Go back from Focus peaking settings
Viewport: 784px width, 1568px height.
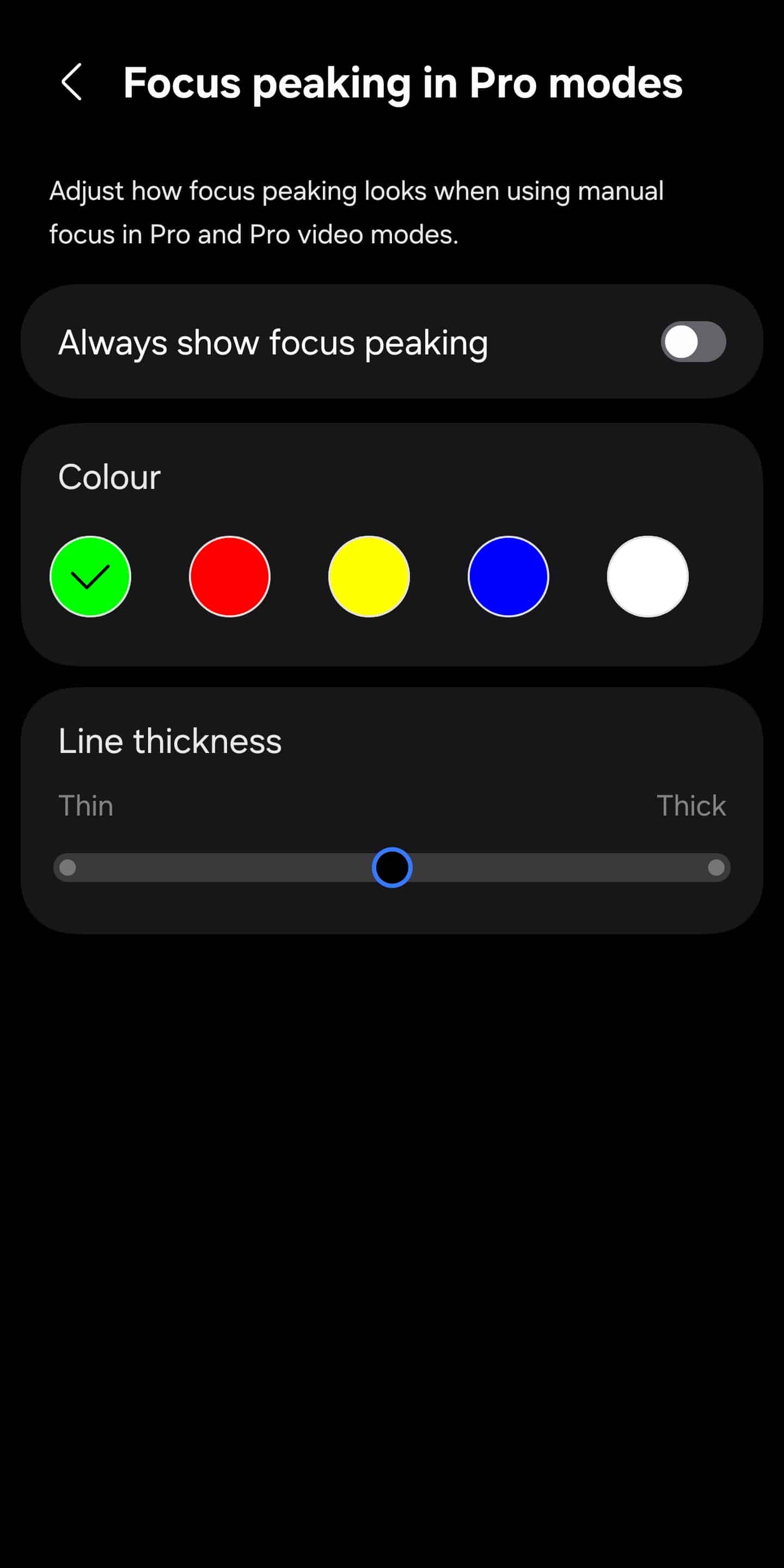point(72,82)
